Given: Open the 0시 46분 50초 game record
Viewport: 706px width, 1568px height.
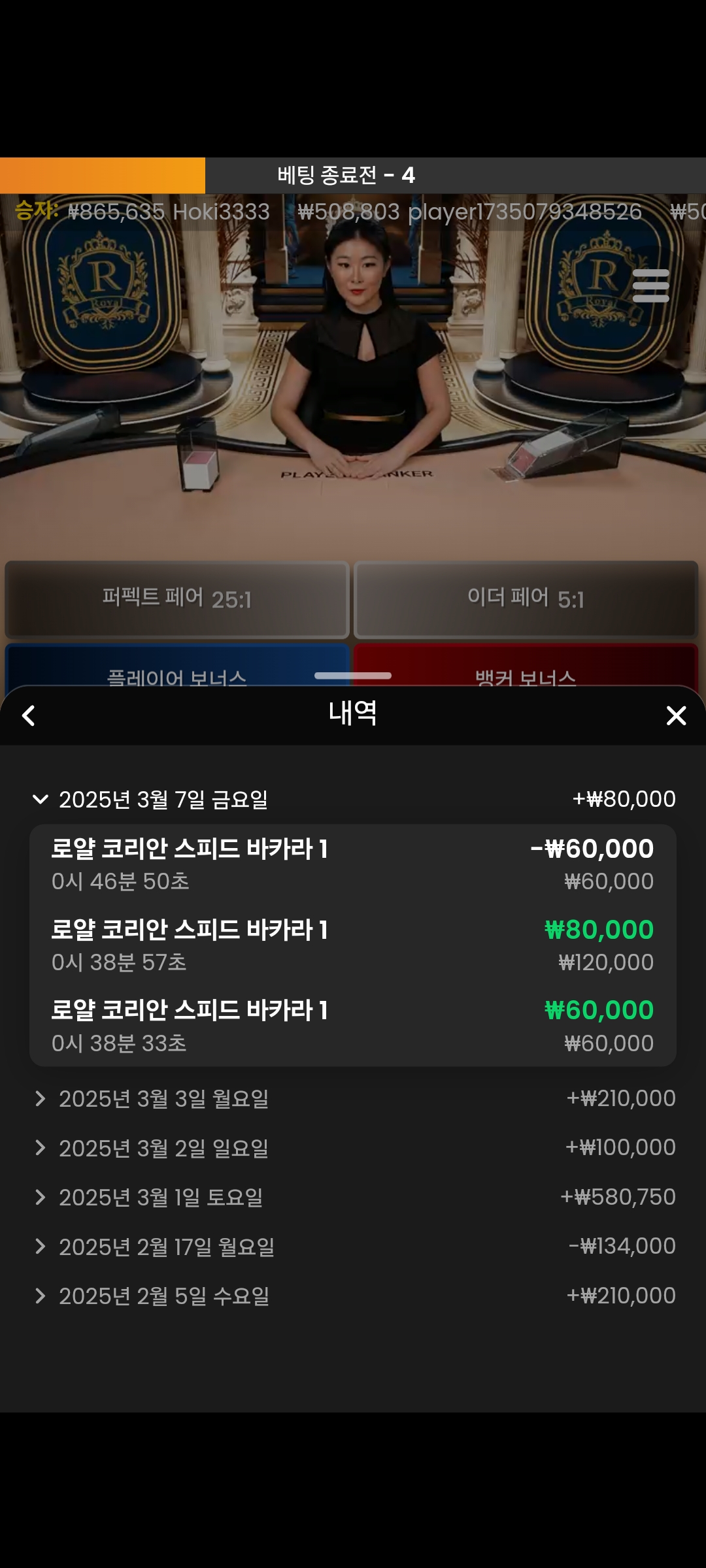Looking at the screenshot, I should pos(353,864).
